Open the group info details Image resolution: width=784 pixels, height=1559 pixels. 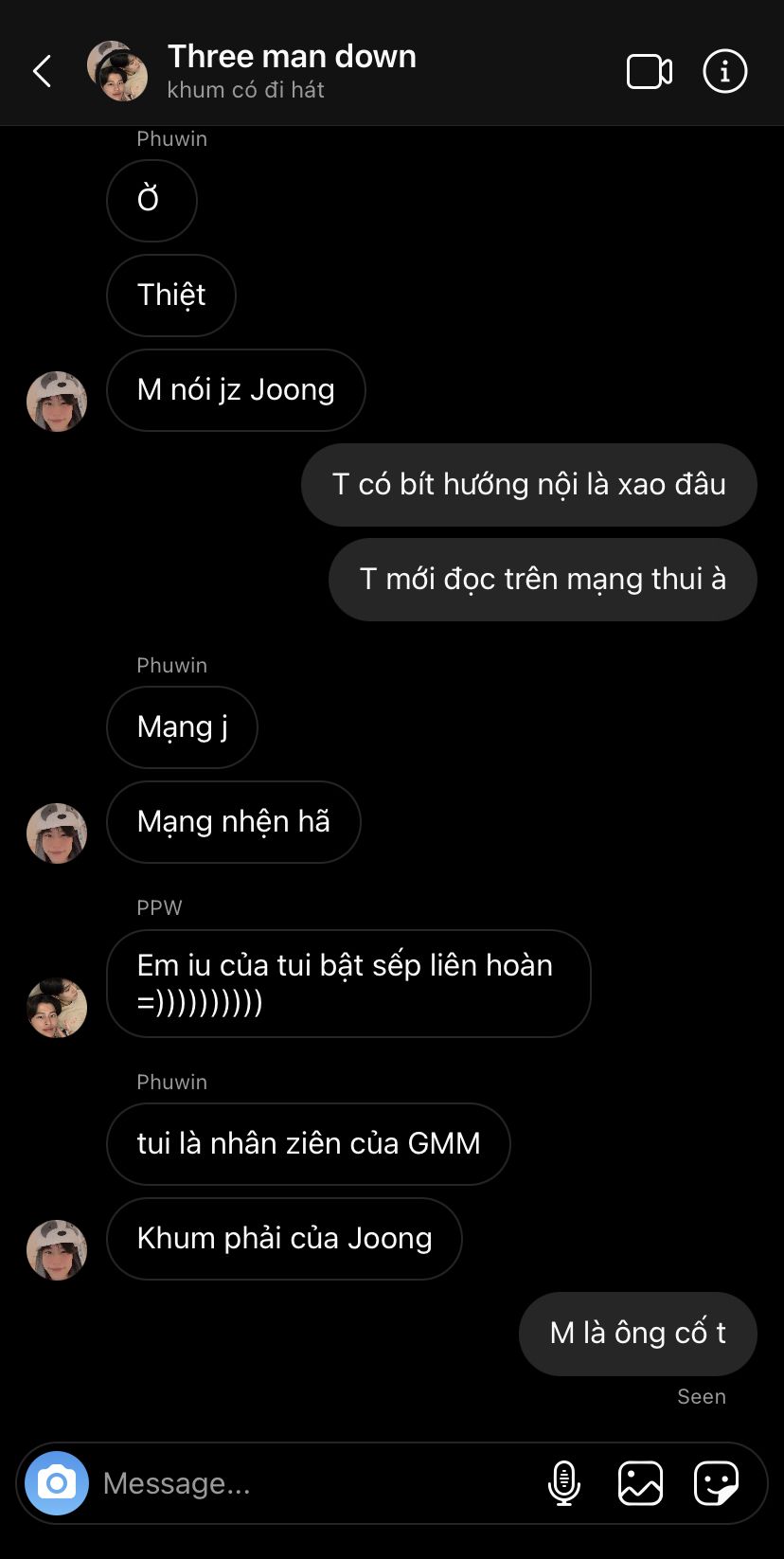tap(725, 71)
